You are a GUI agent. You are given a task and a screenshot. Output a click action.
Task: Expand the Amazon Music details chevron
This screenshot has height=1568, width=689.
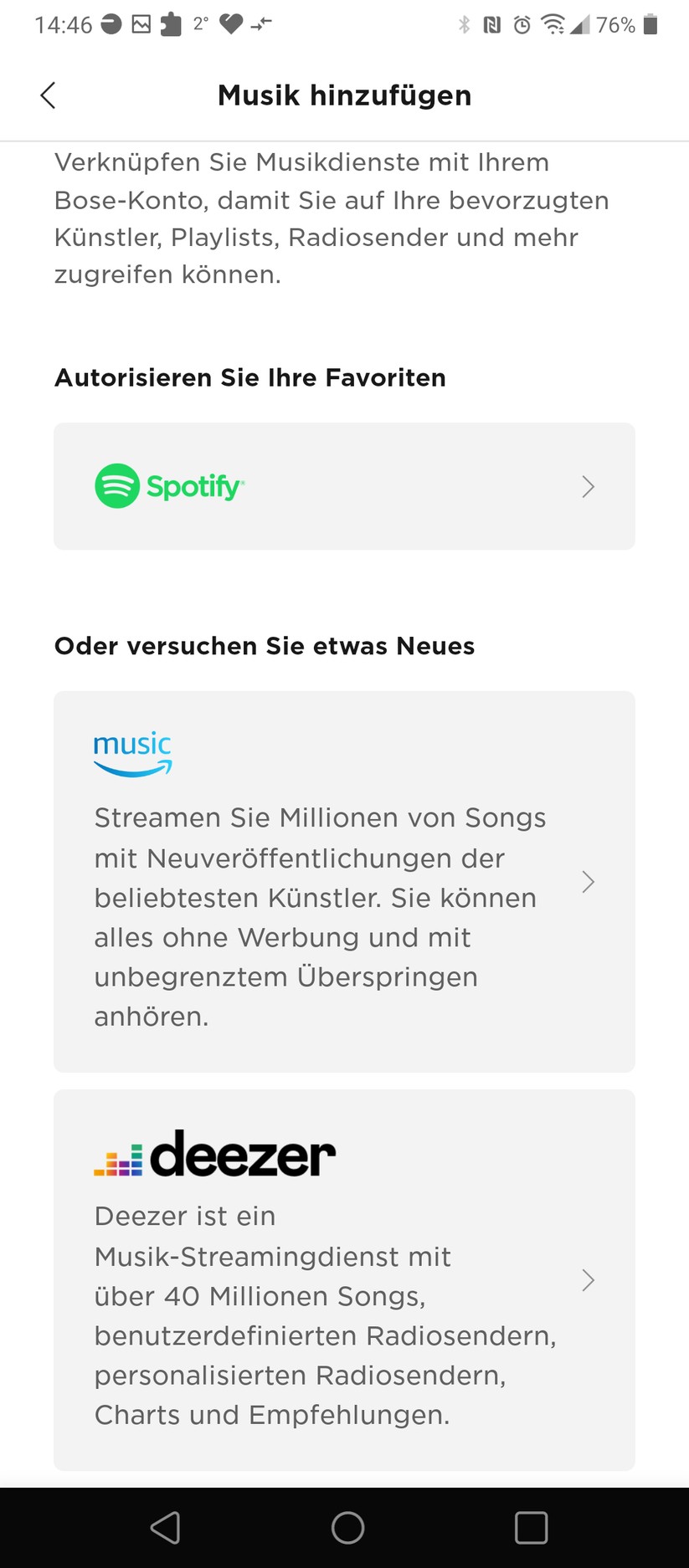tap(589, 882)
